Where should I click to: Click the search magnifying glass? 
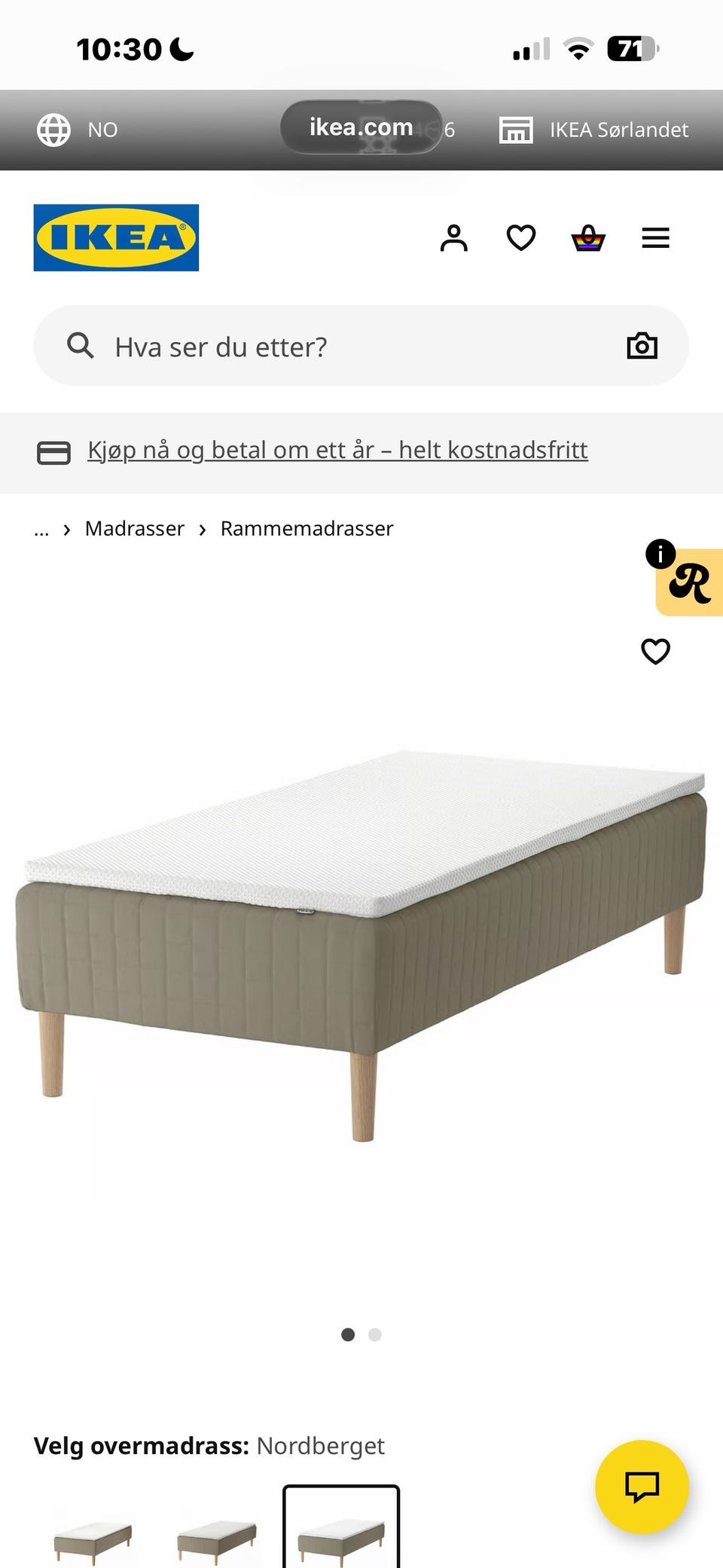coord(81,345)
